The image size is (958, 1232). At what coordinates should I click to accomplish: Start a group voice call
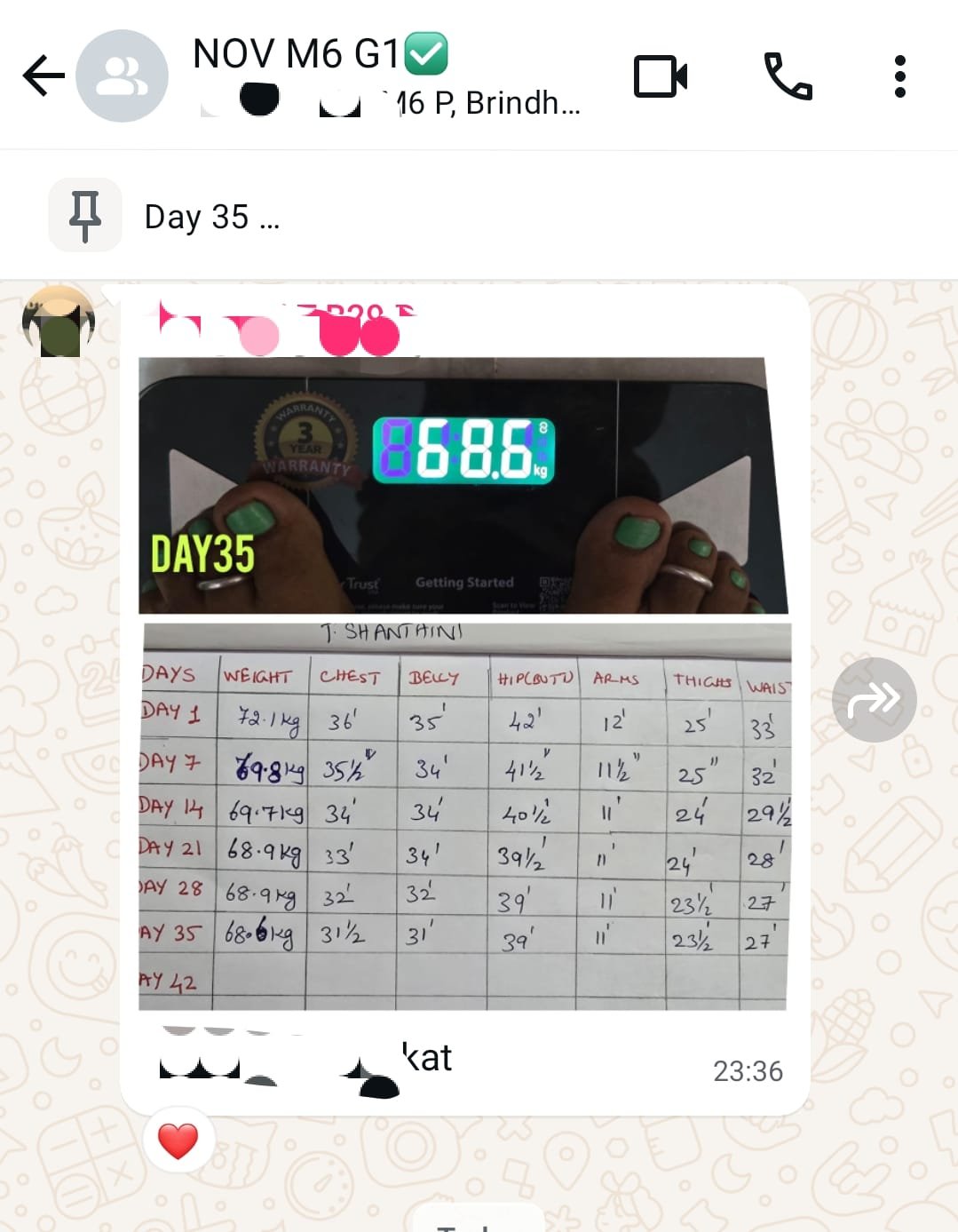tap(788, 76)
